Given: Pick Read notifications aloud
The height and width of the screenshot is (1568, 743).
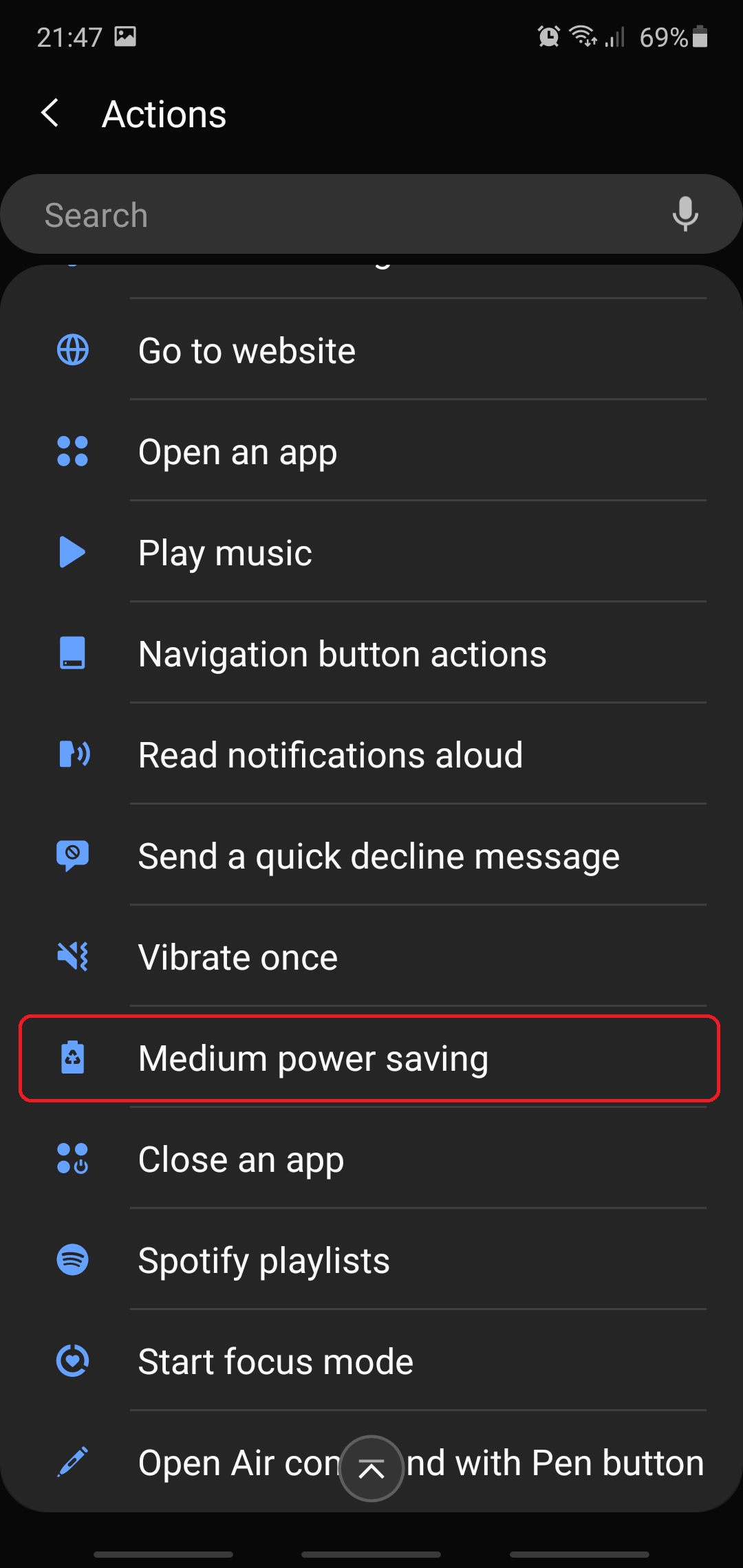Looking at the screenshot, I should point(371,755).
